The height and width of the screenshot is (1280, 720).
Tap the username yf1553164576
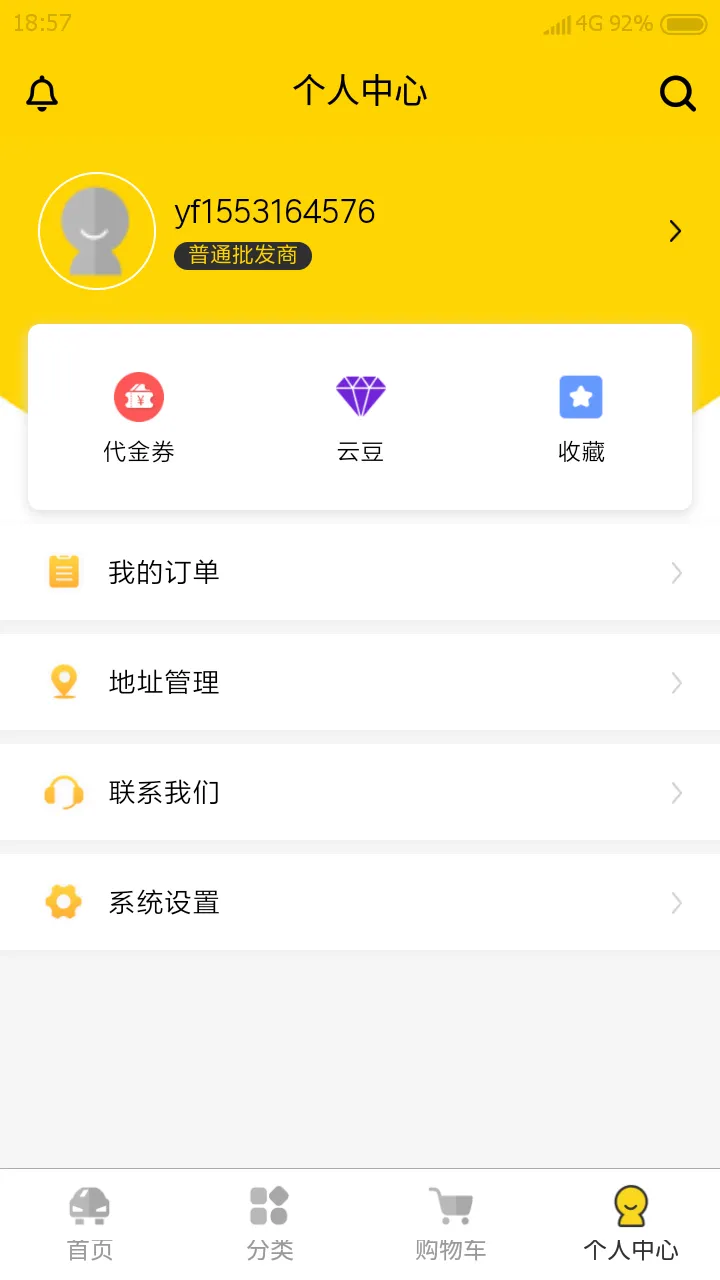pyautogui.click(x=275, y=212)
